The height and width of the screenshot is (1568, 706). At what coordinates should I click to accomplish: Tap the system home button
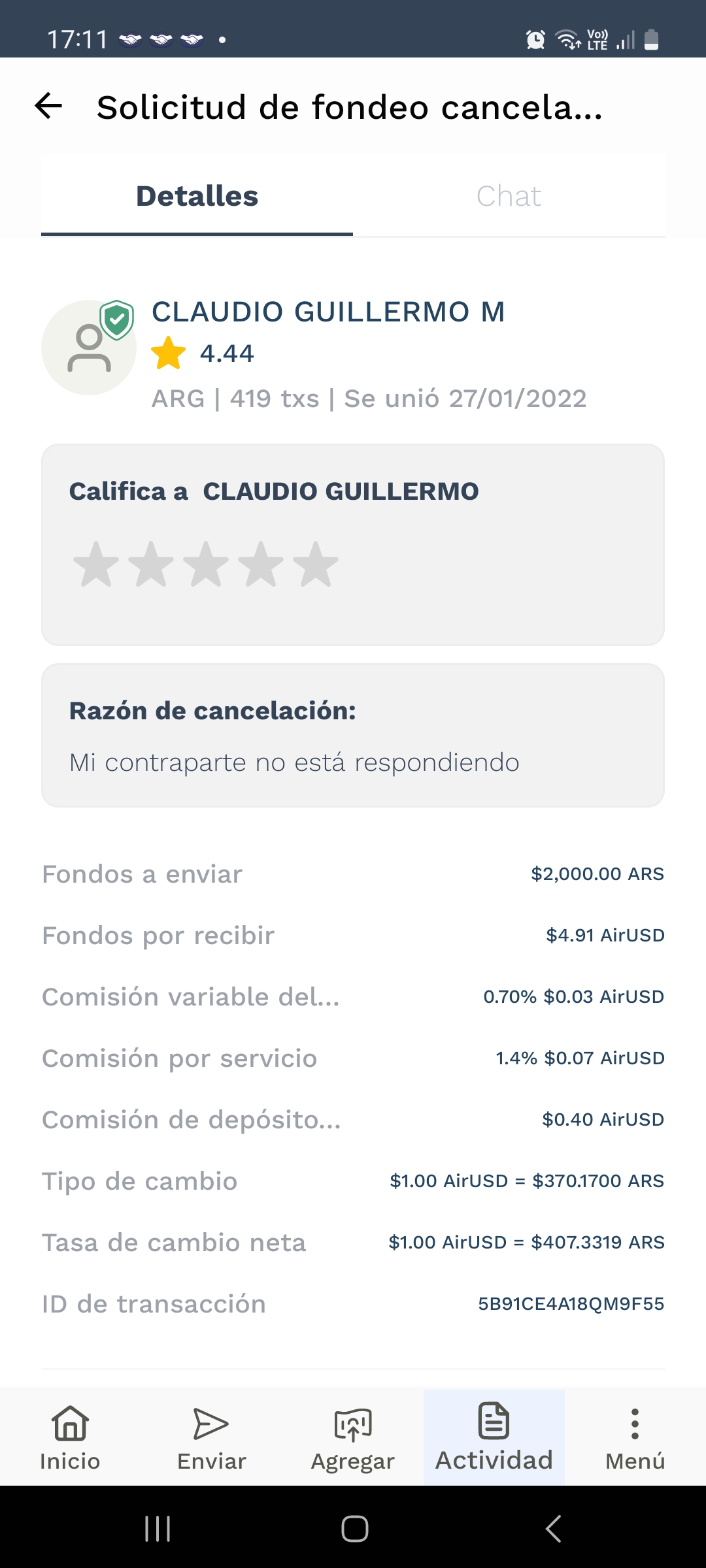pos(354,1529)
